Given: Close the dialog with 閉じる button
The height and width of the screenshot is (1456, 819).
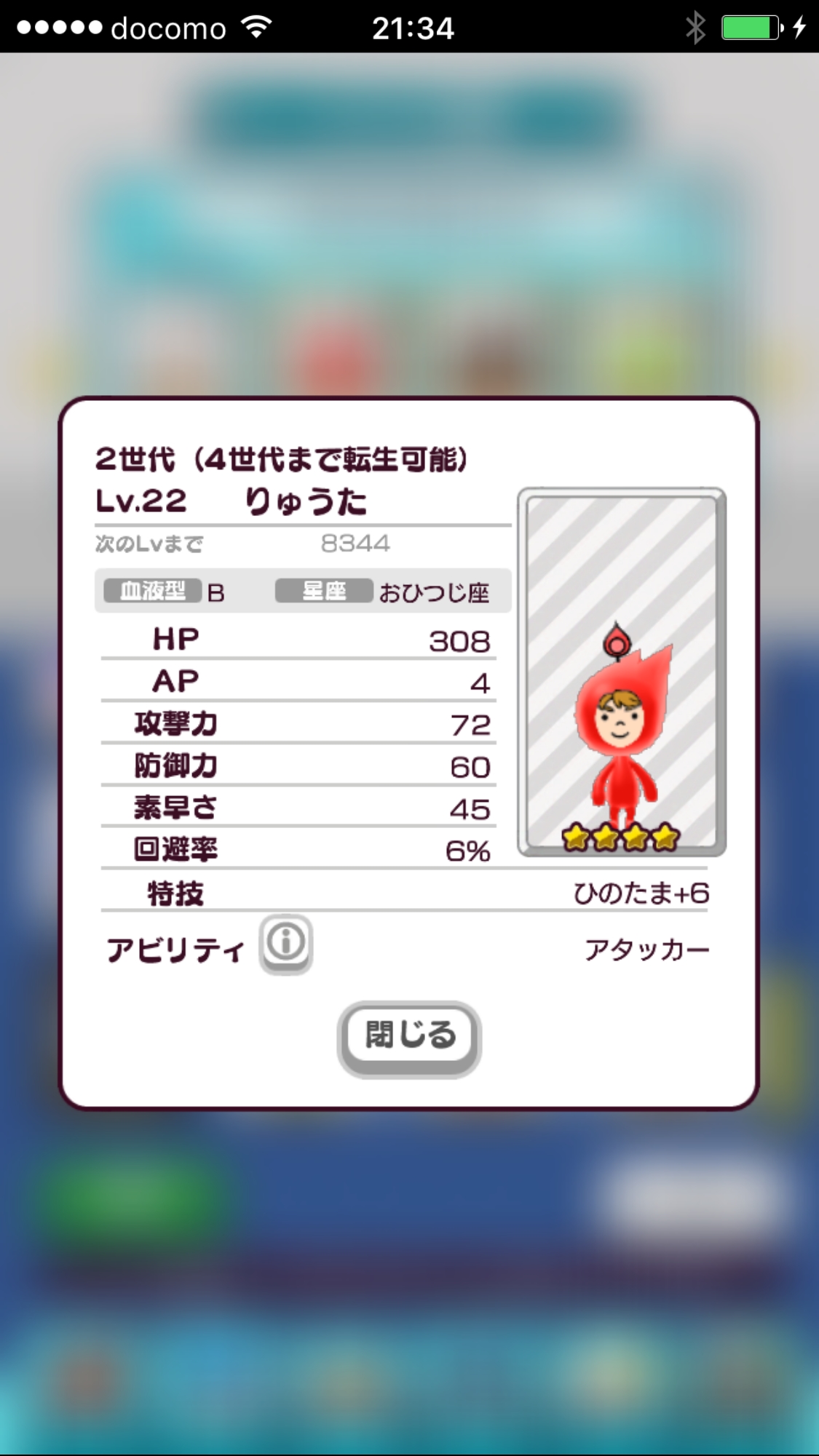Looking at the screenshot, I should pyautogui.click(x=409, y=1036).
